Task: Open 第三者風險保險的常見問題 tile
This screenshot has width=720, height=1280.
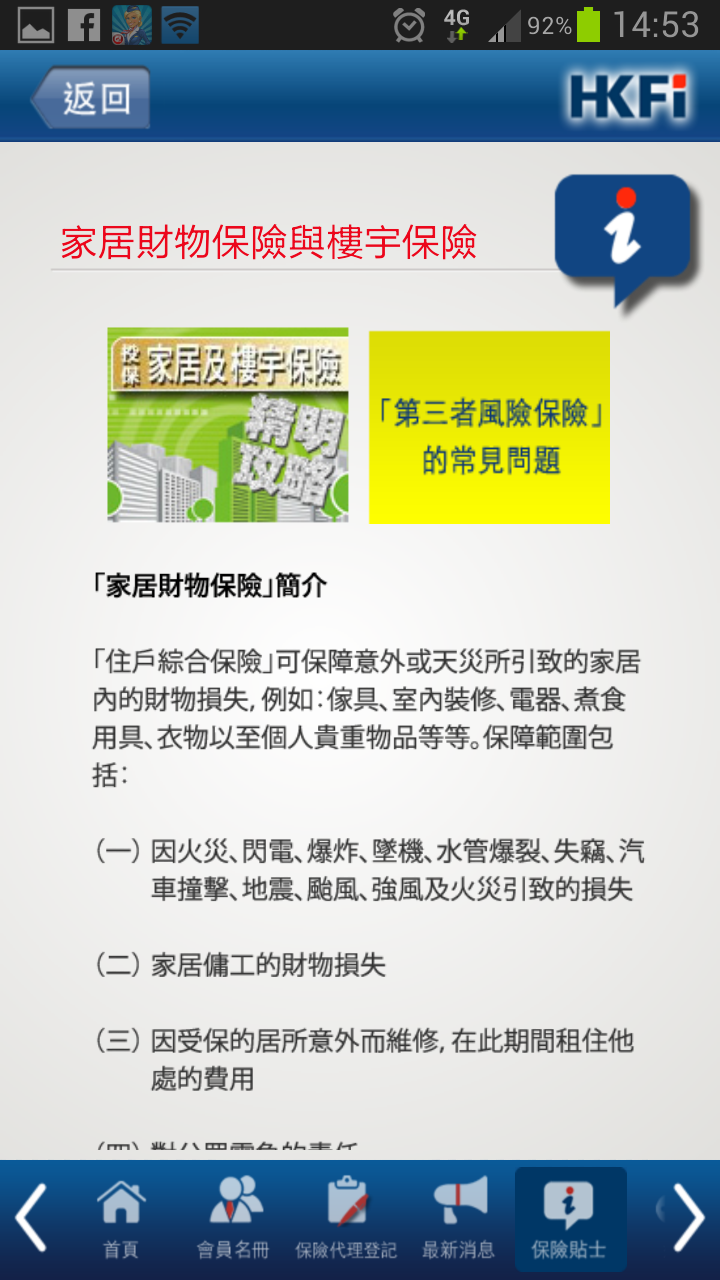Action: tap(489, 427)
